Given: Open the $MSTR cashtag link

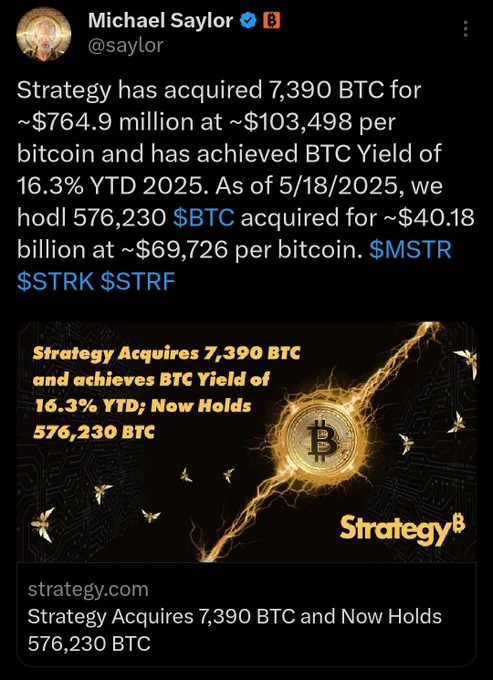Looking at the screenshot, I should [410, 250].
